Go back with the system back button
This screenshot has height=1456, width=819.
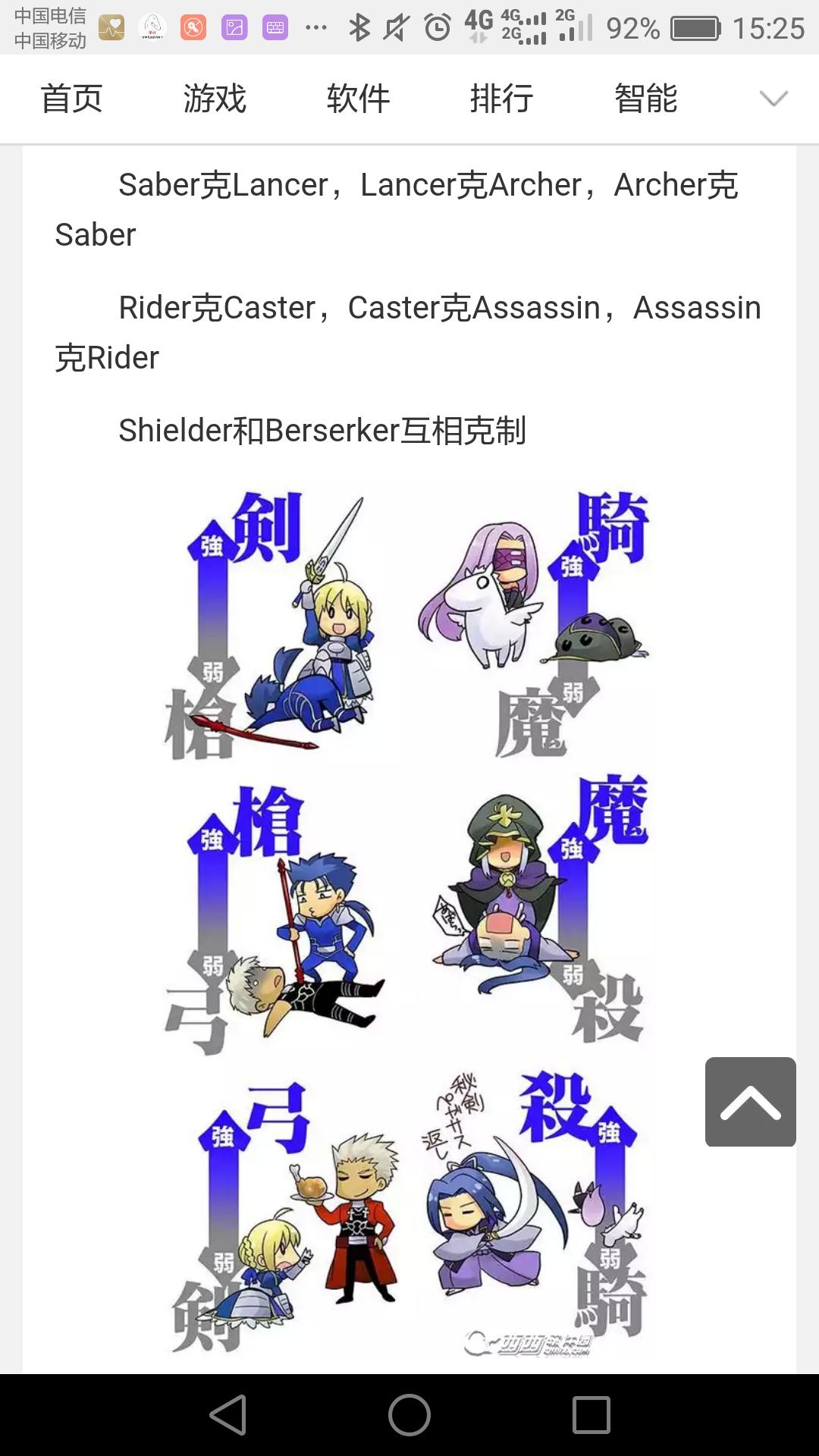pos(228,1415)
